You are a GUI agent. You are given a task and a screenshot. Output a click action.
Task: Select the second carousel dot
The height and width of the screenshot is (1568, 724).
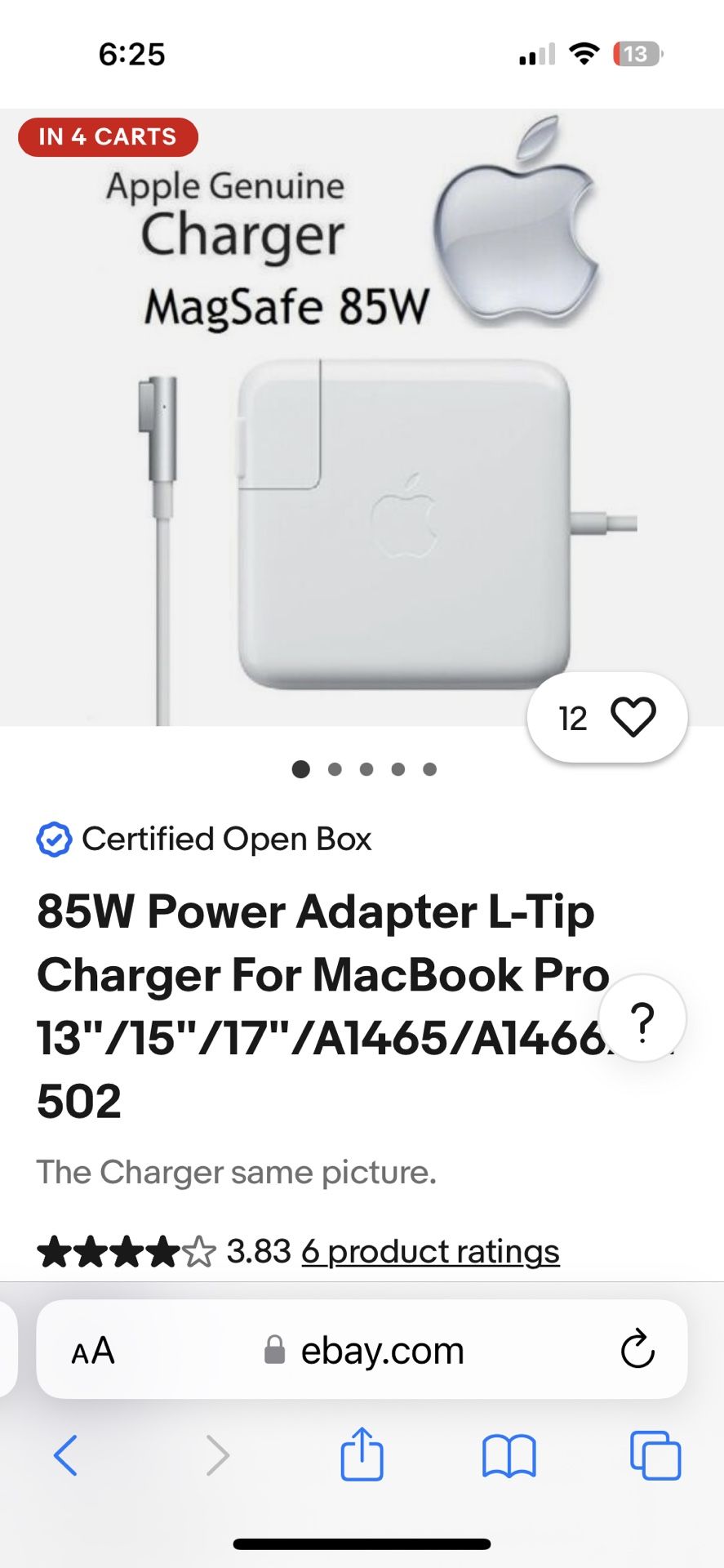(335, 768)
